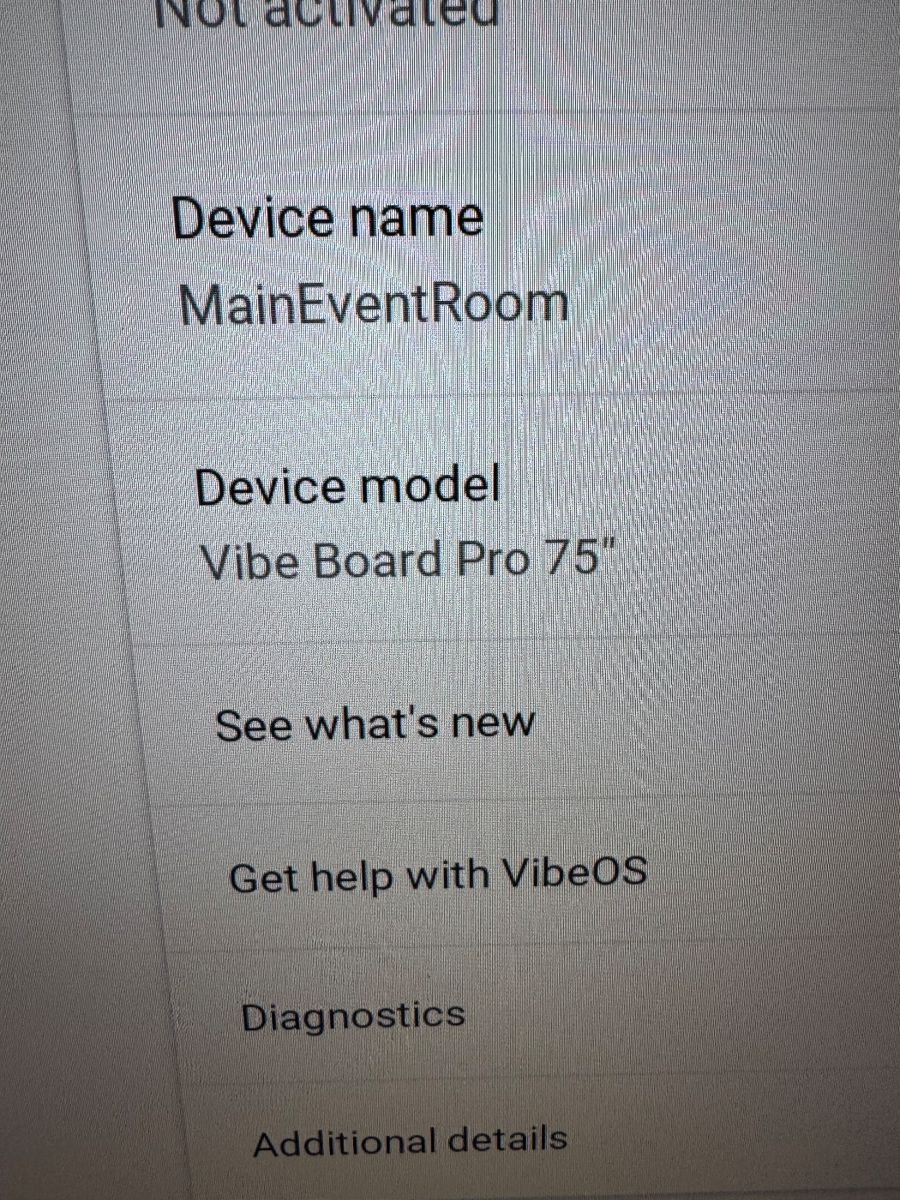Screen dimensions: 900x1200
Task: Open the Diagnostics row
Action: [353, 1017]
